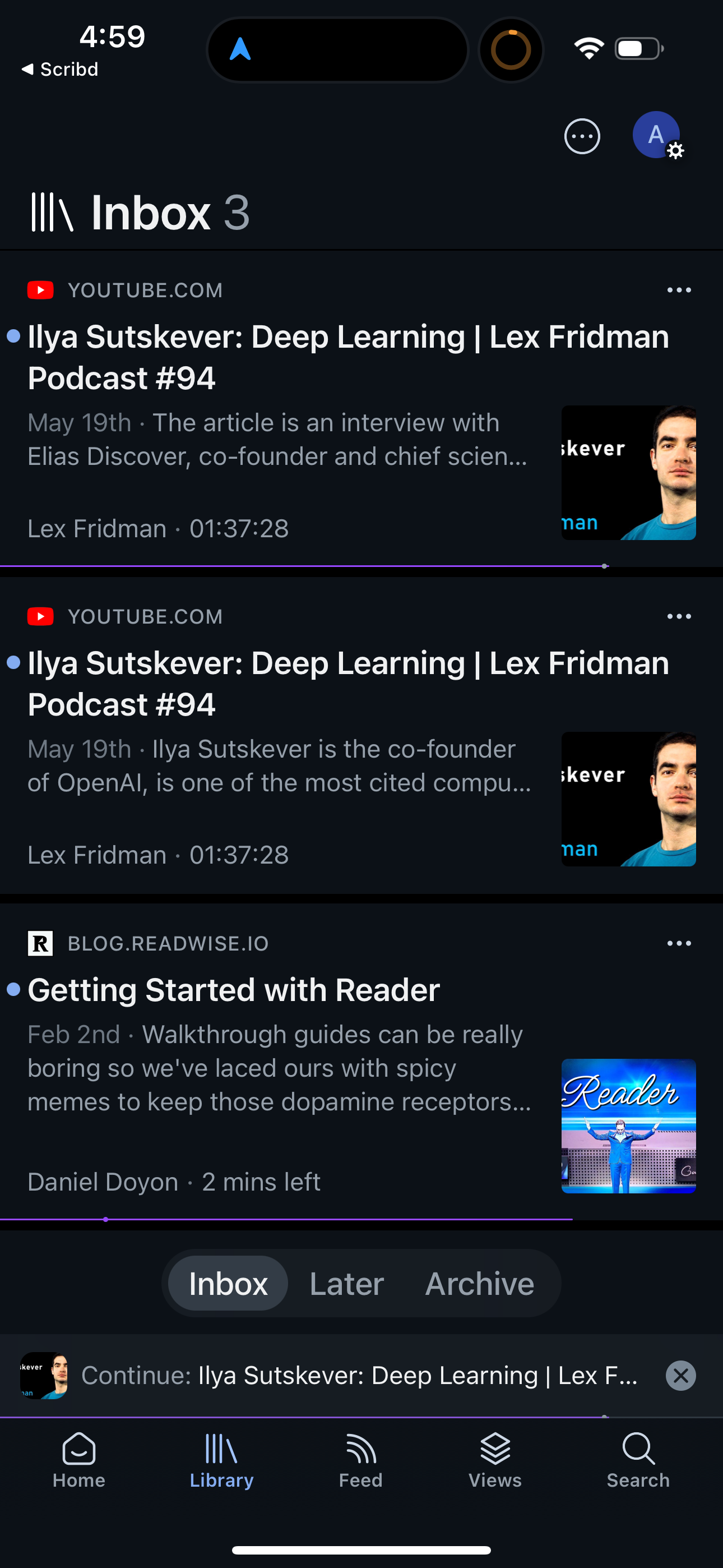Tap Scribd back link in status bar
The width and height of the screenshot is (723, 1568).
pos(58,69)
